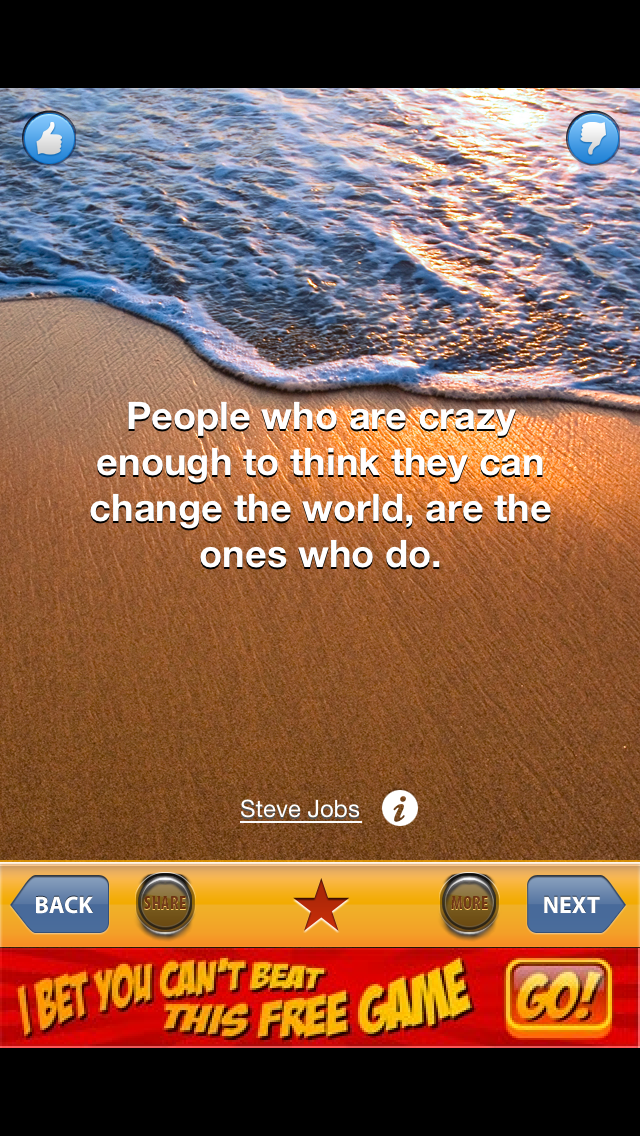The height and width of the screenshot is (1136, 640).
Task: Open the More button
Action: point(469,903)
